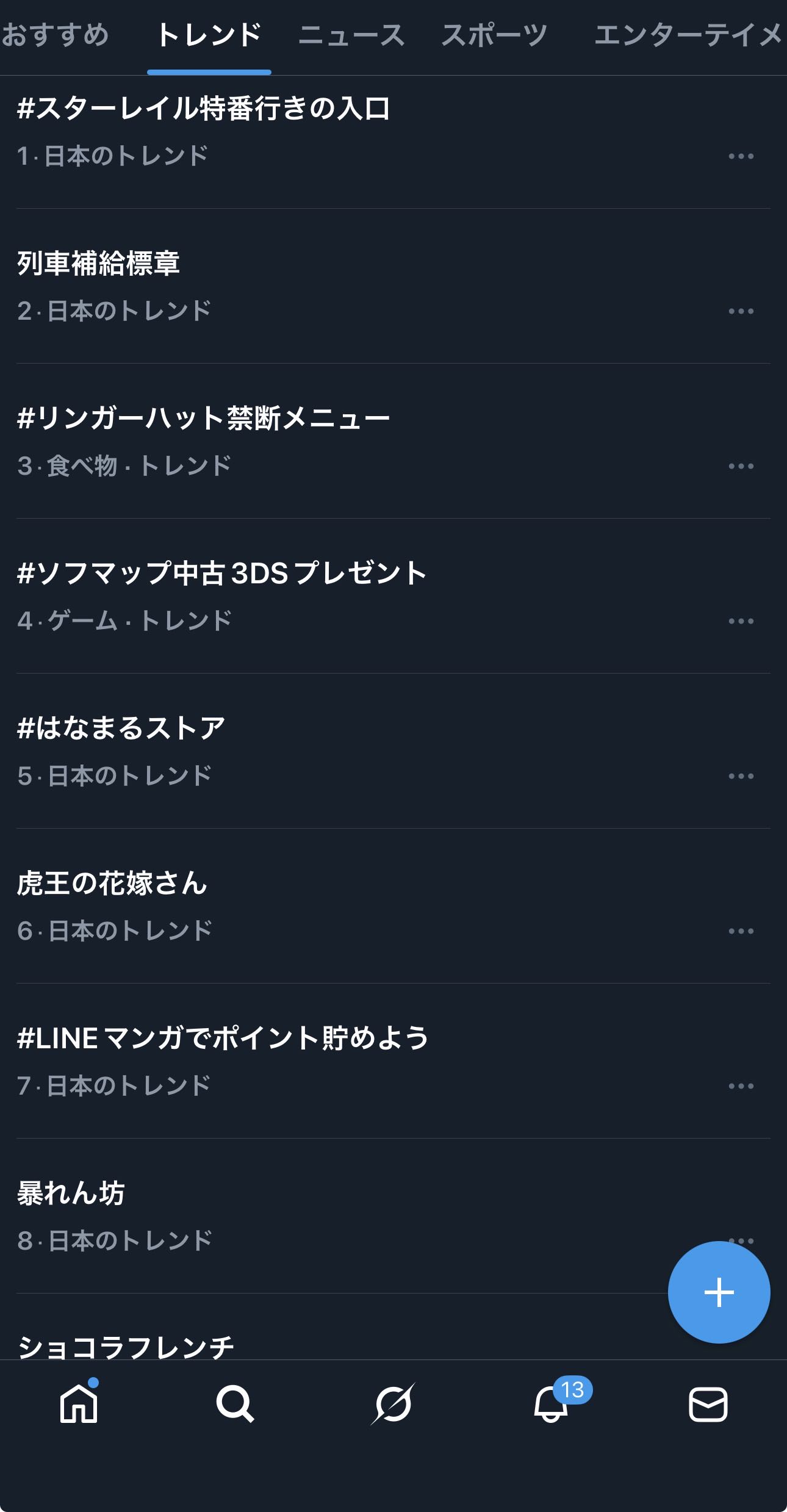Switch to the スポーツ tab
The height and width of the screenshot is (1512, 787).
(494, 35)
